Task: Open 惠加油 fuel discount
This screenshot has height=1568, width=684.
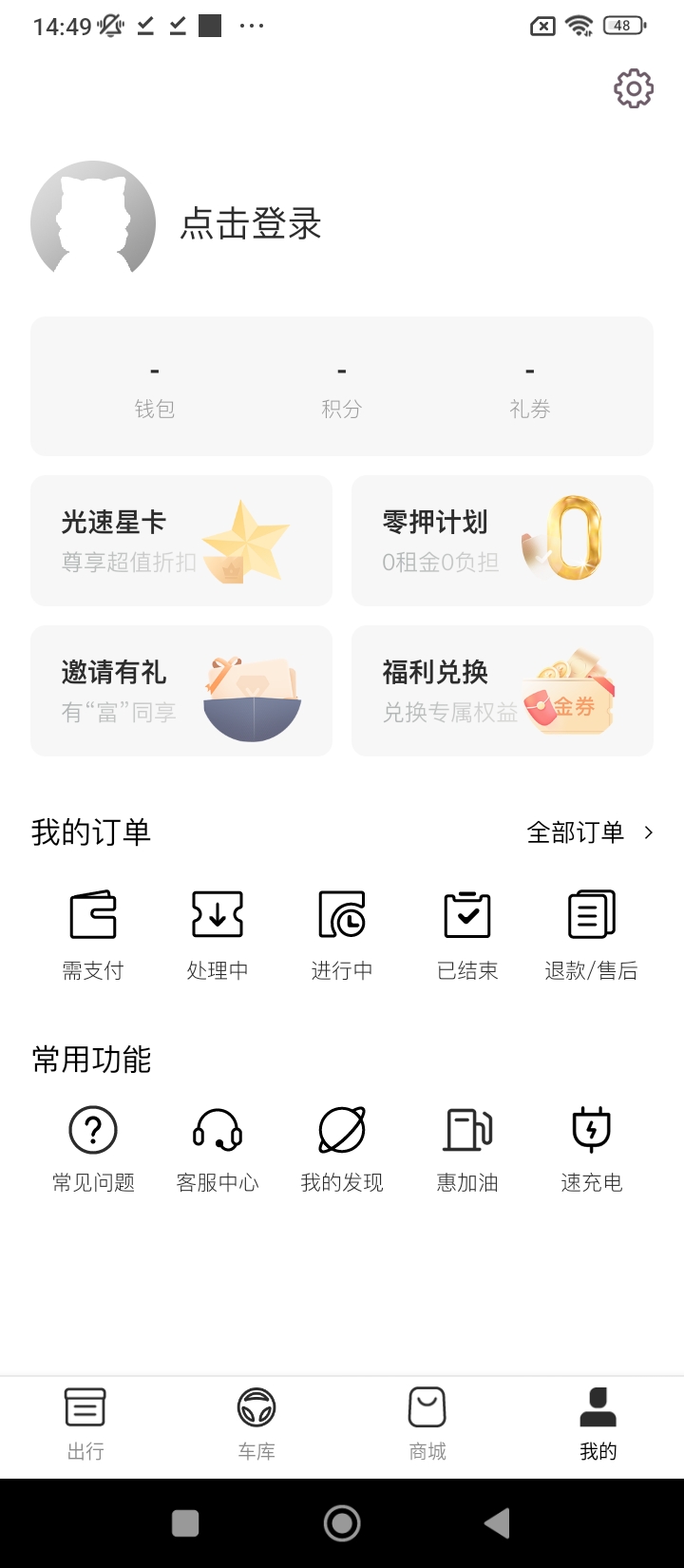Action: click(467, 1149)
